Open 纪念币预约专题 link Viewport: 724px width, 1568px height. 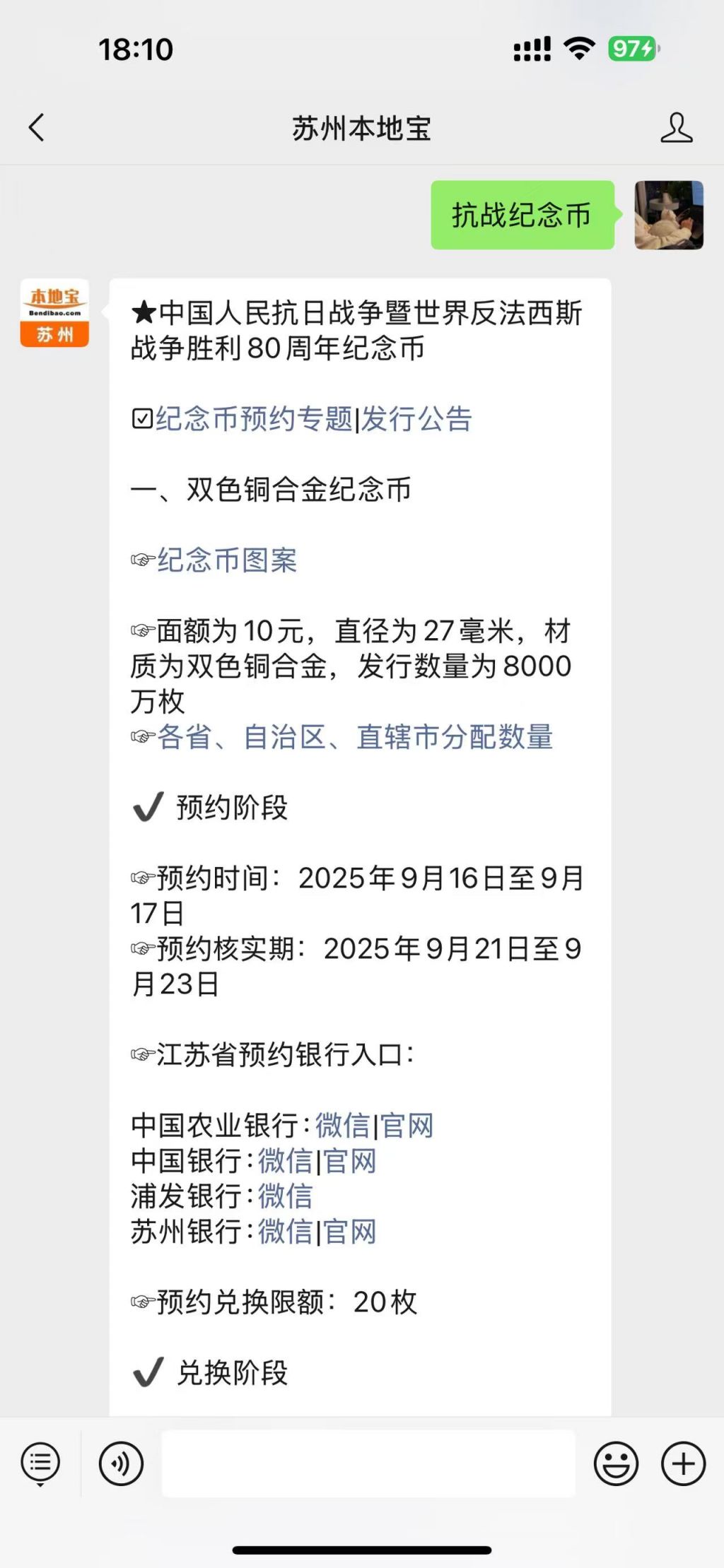254,418
